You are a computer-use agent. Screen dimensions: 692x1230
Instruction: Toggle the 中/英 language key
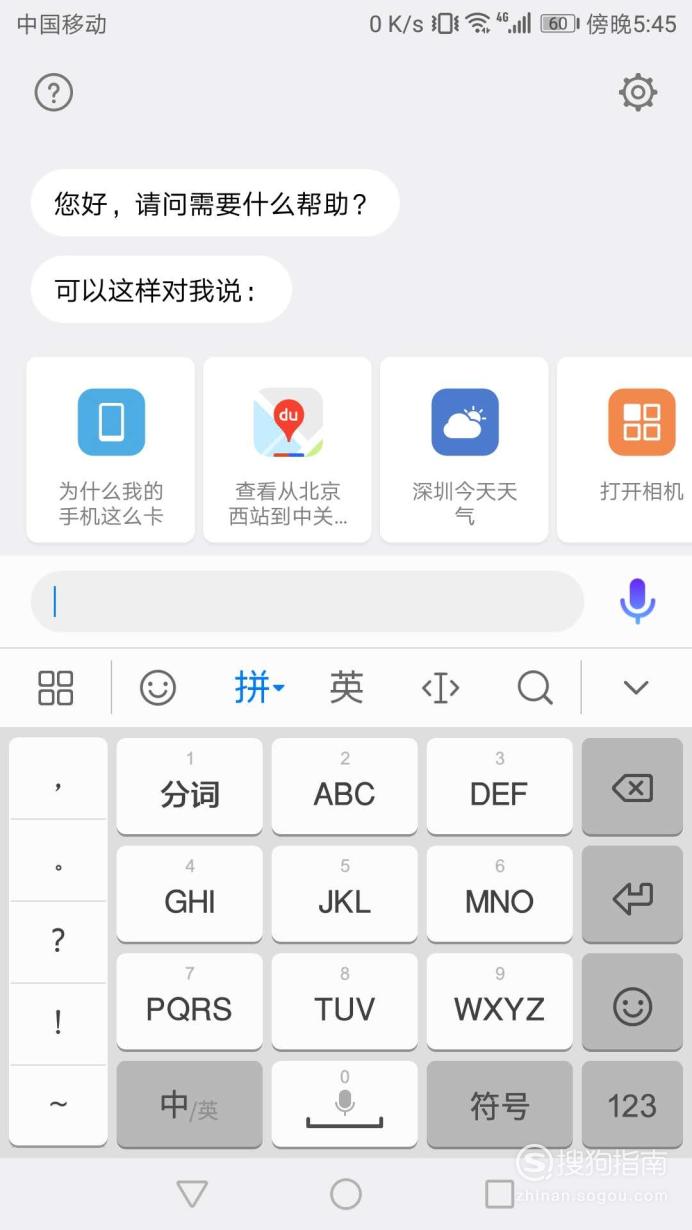point(190,1105)
